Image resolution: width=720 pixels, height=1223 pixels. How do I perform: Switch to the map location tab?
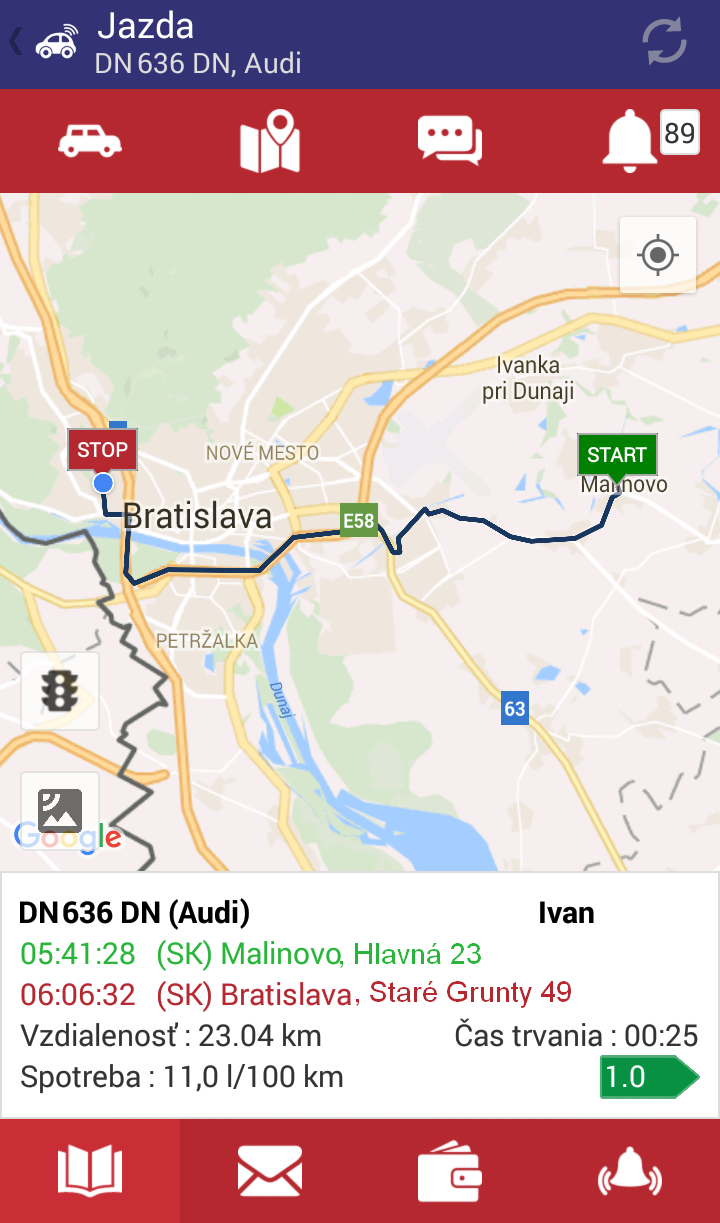click(x=270, y=141)
